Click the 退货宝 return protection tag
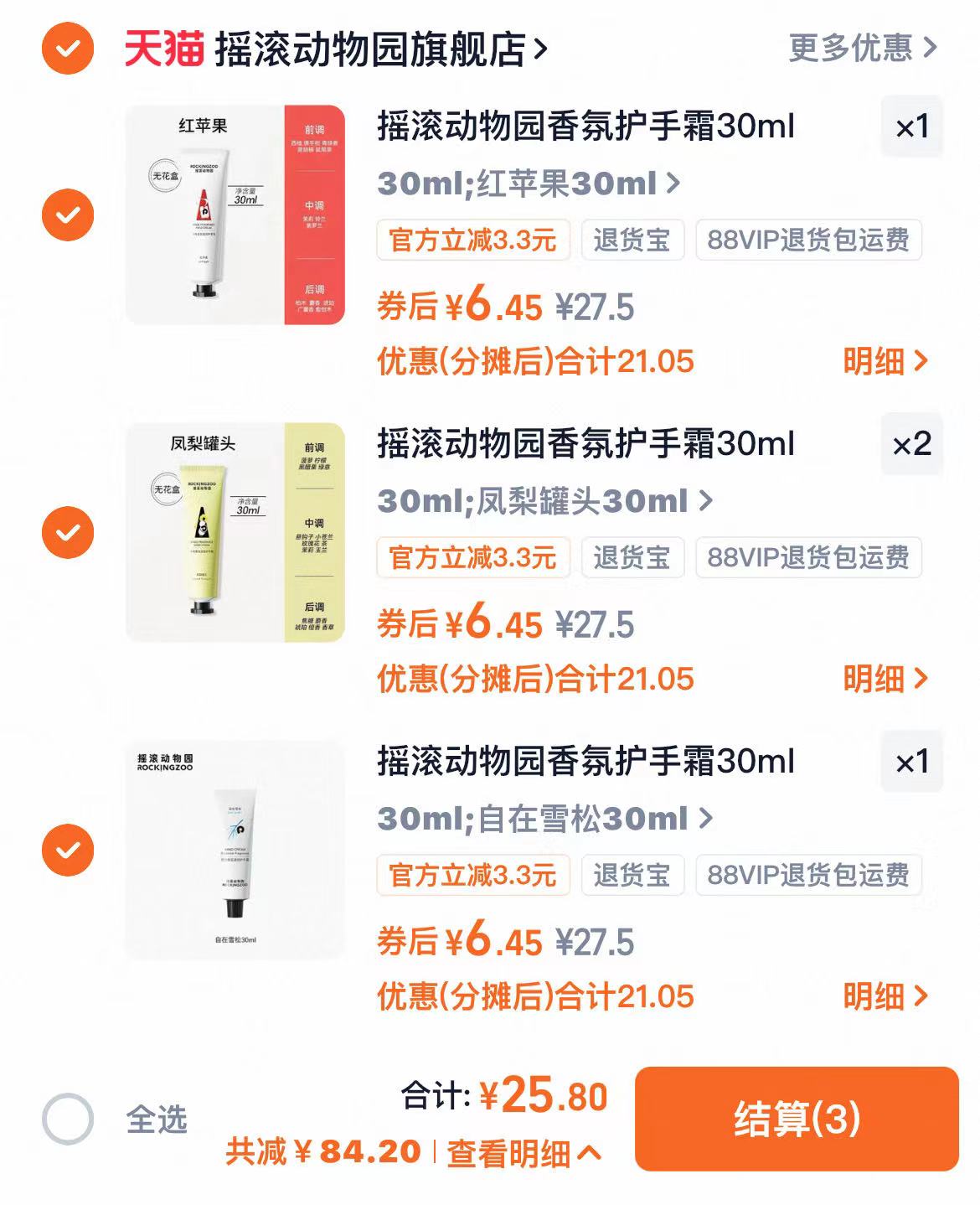The image size is (980, 1205). tap(633, 240)
